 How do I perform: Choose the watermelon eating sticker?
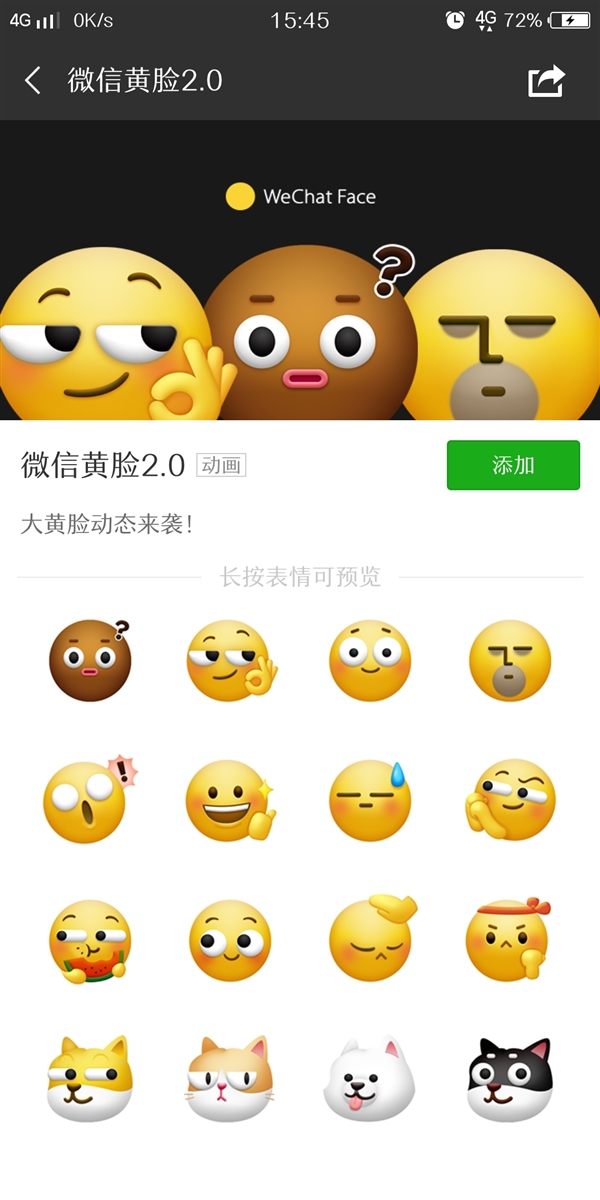tap(90, 942)
